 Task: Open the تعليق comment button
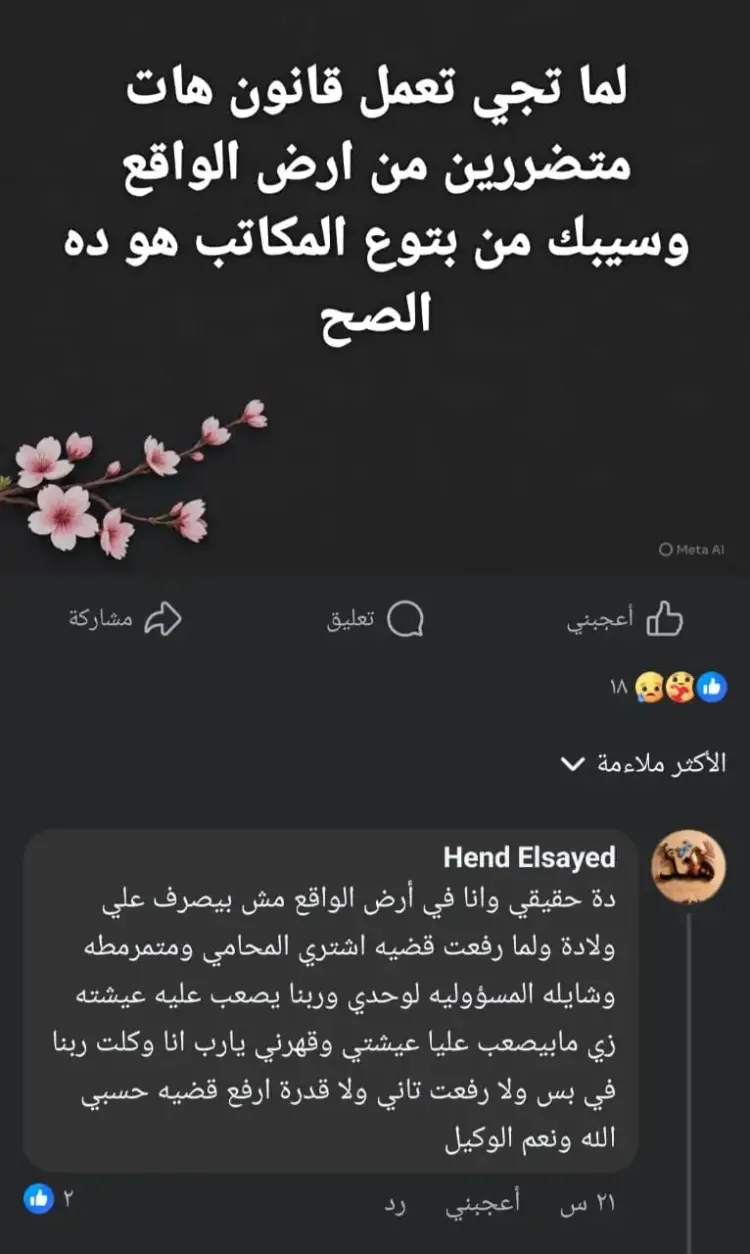click(x=376, y=620)
